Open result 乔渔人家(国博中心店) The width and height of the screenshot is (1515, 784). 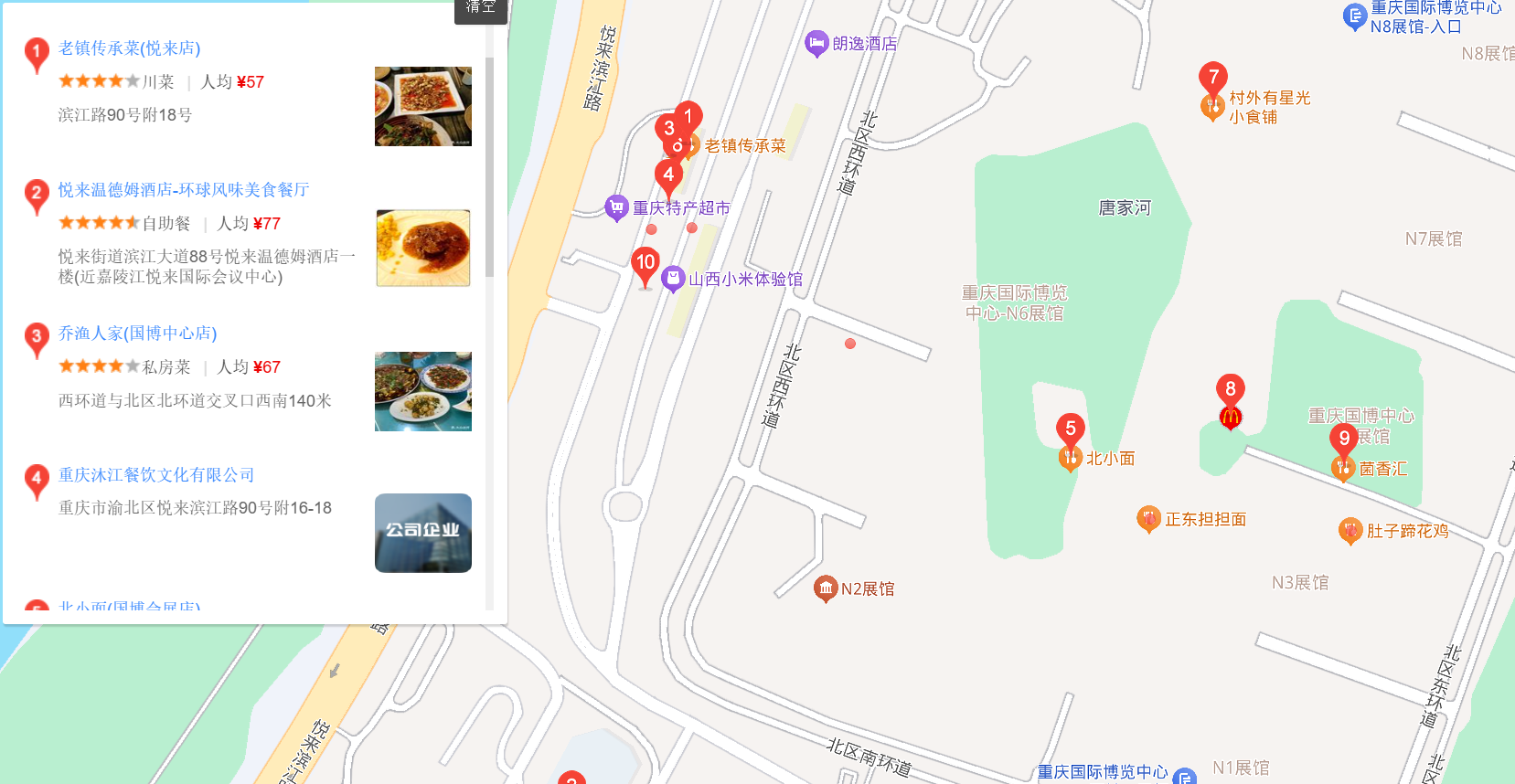(x=137, y=334)
